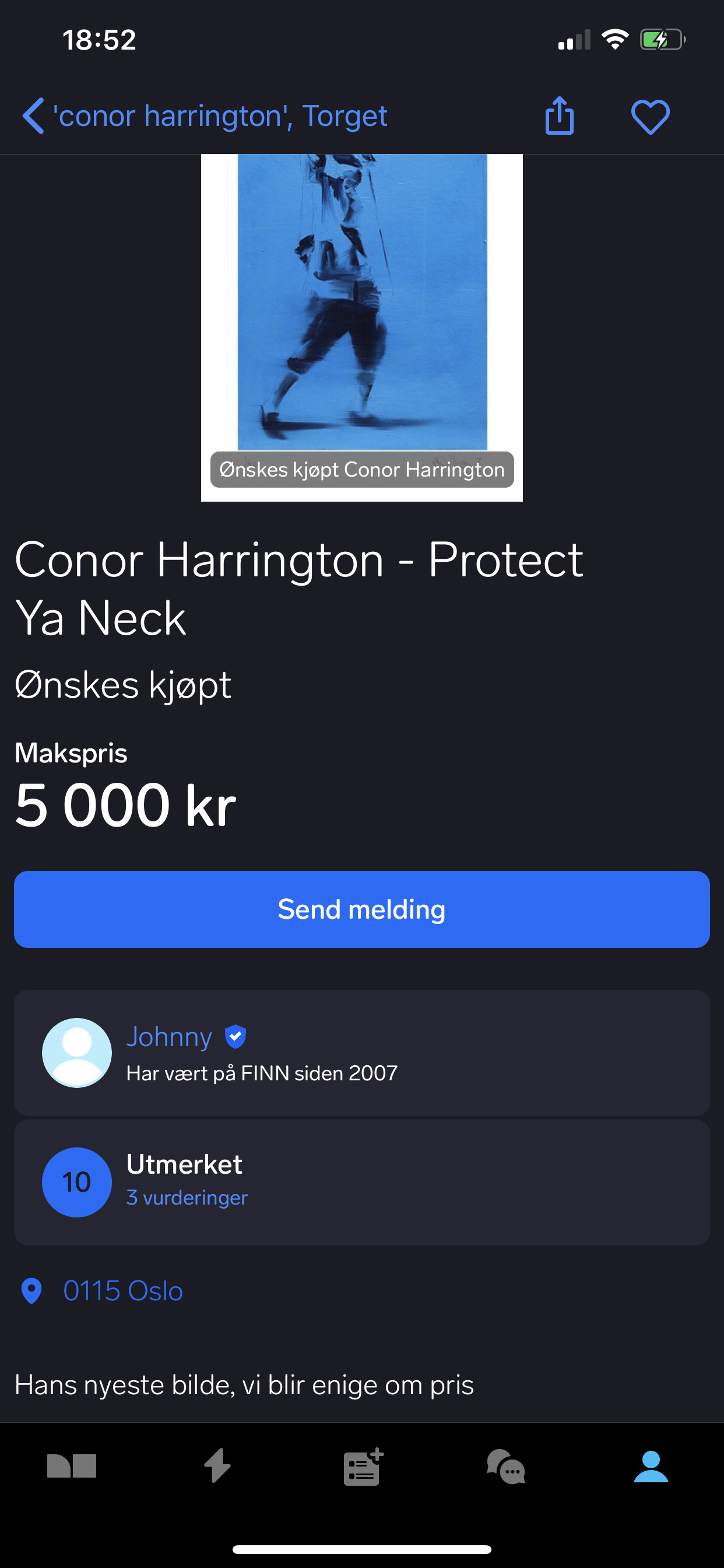Viewport: 724px width, 1568px height.
Task: Open the Conor Harrington artwork photo
Action: [362, 327]
